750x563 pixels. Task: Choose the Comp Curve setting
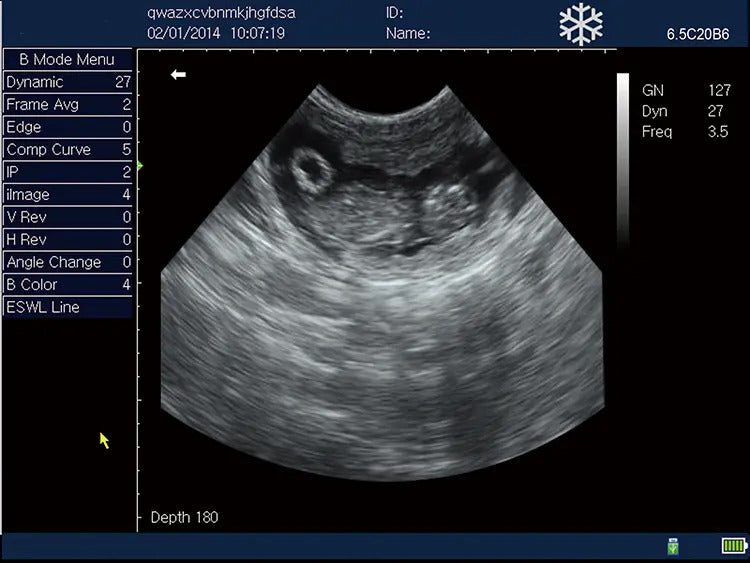point(68,149)
